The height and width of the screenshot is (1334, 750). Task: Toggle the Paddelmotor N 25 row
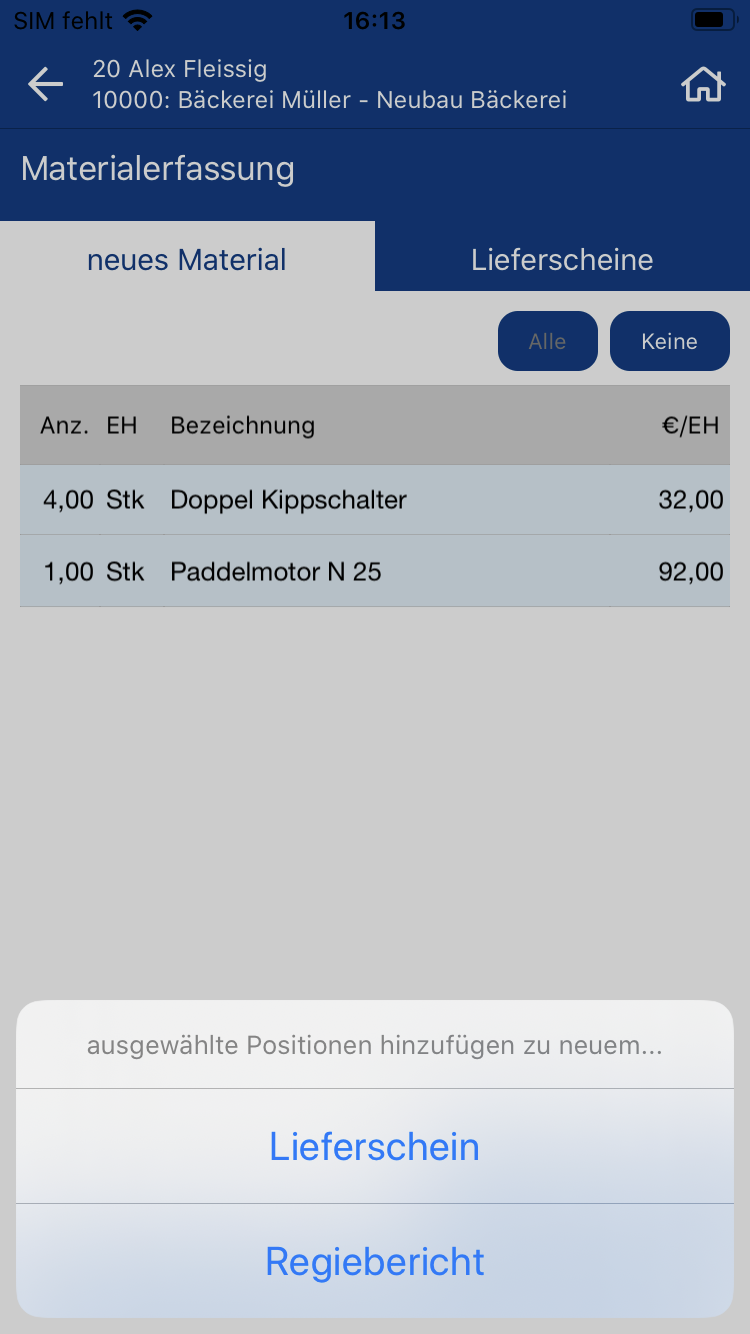point(374,572)
